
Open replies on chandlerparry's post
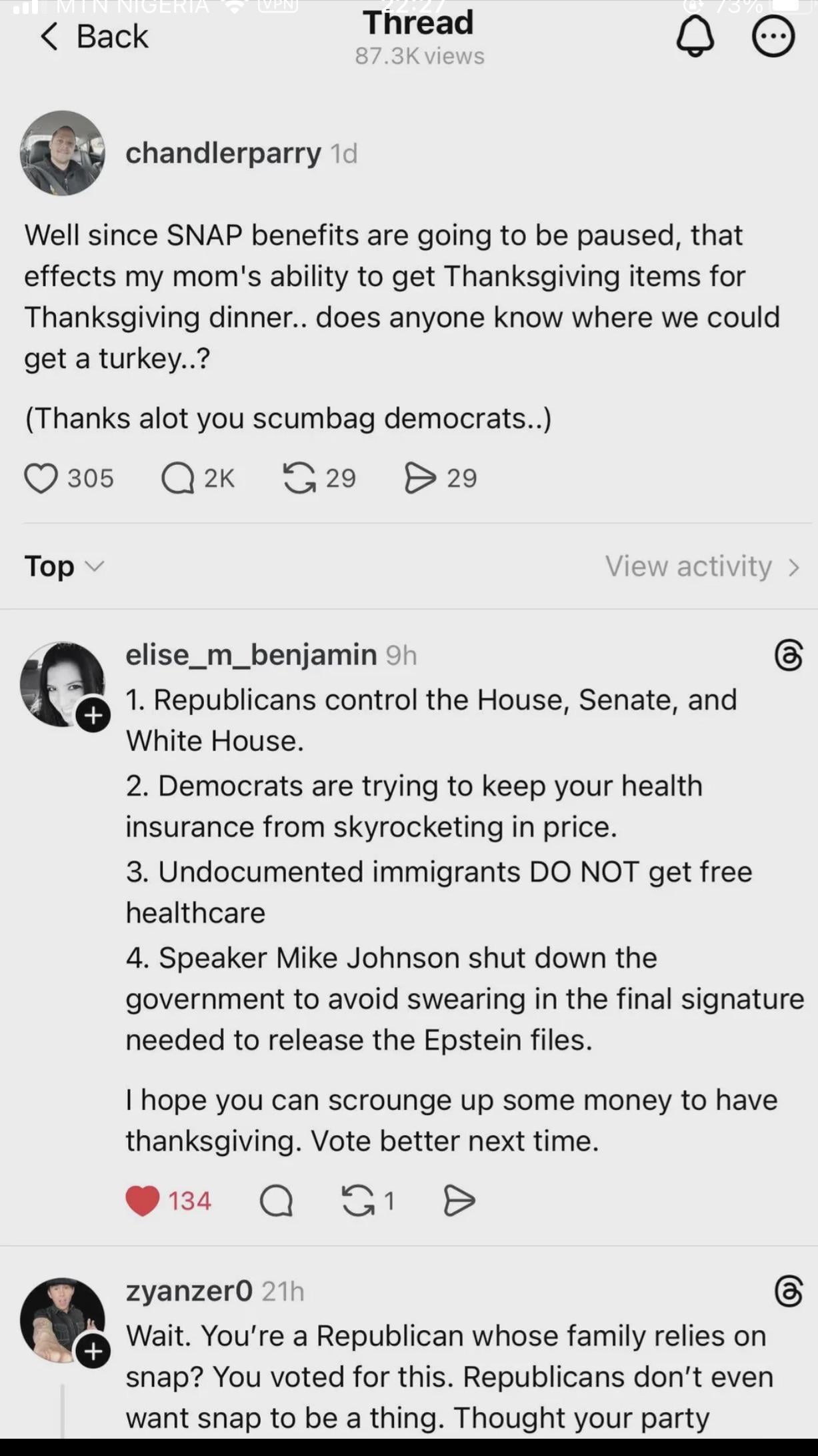pos(177,478)
